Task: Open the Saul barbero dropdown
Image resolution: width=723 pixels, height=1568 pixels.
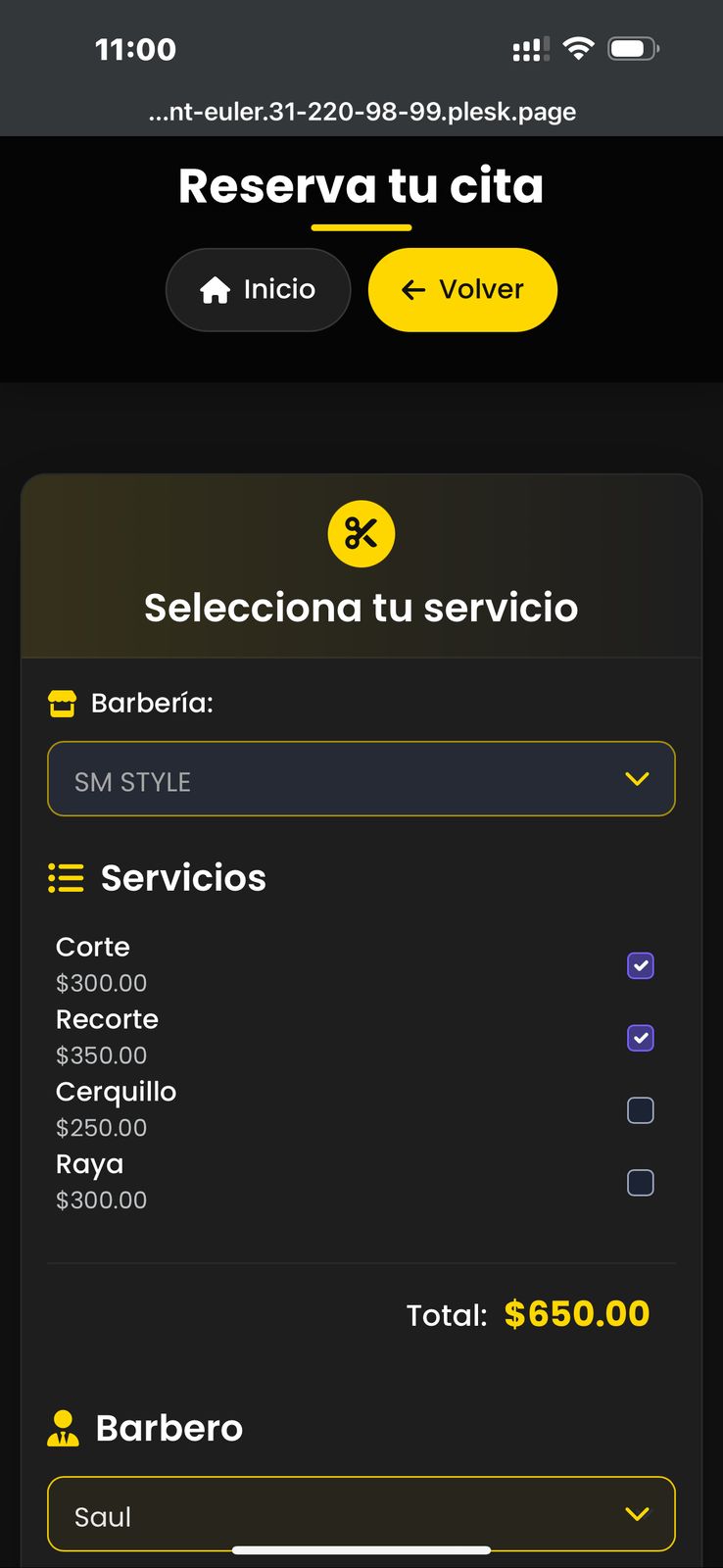Action: pyautogui.click(x=361, y=1514)
